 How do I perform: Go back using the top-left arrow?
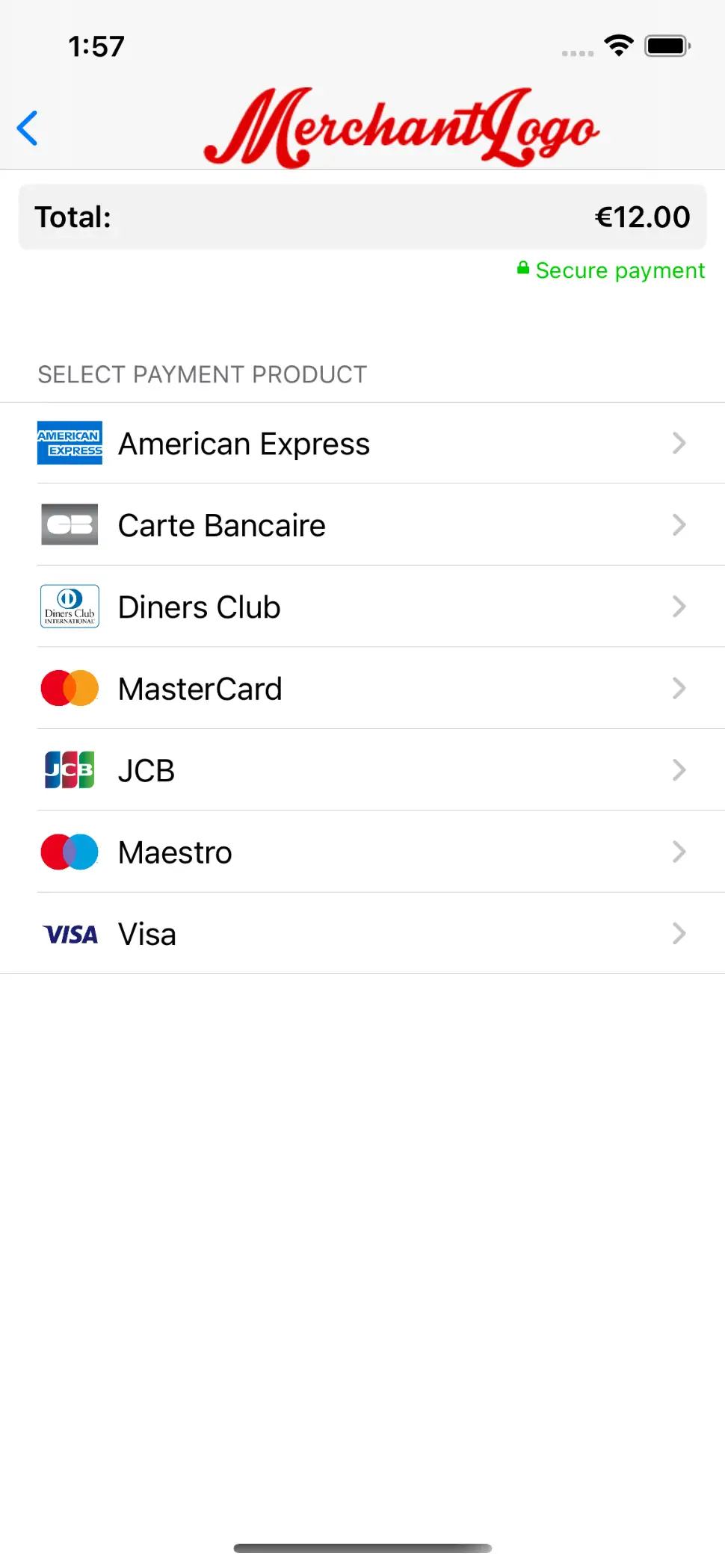[28, 128]
